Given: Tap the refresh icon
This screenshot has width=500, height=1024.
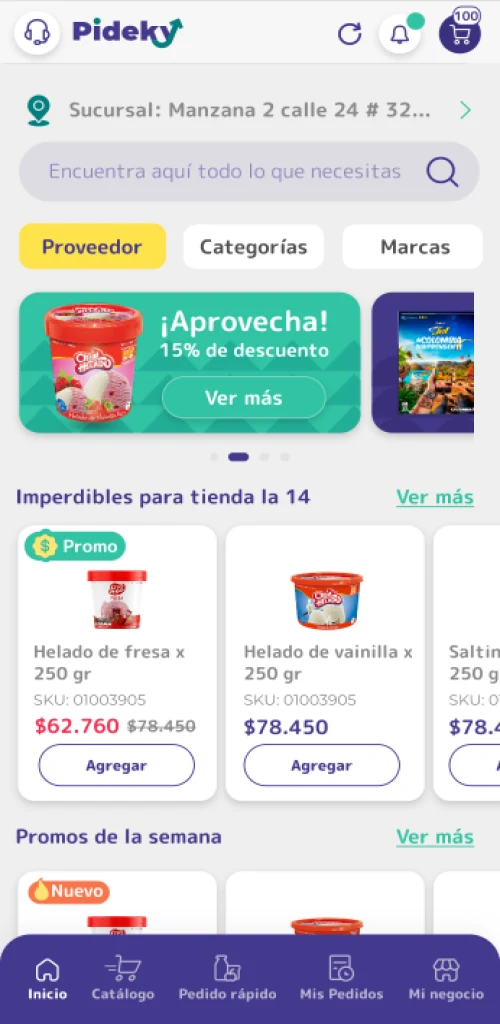Looking at the screenshot, I should click(x=349, y=33).
